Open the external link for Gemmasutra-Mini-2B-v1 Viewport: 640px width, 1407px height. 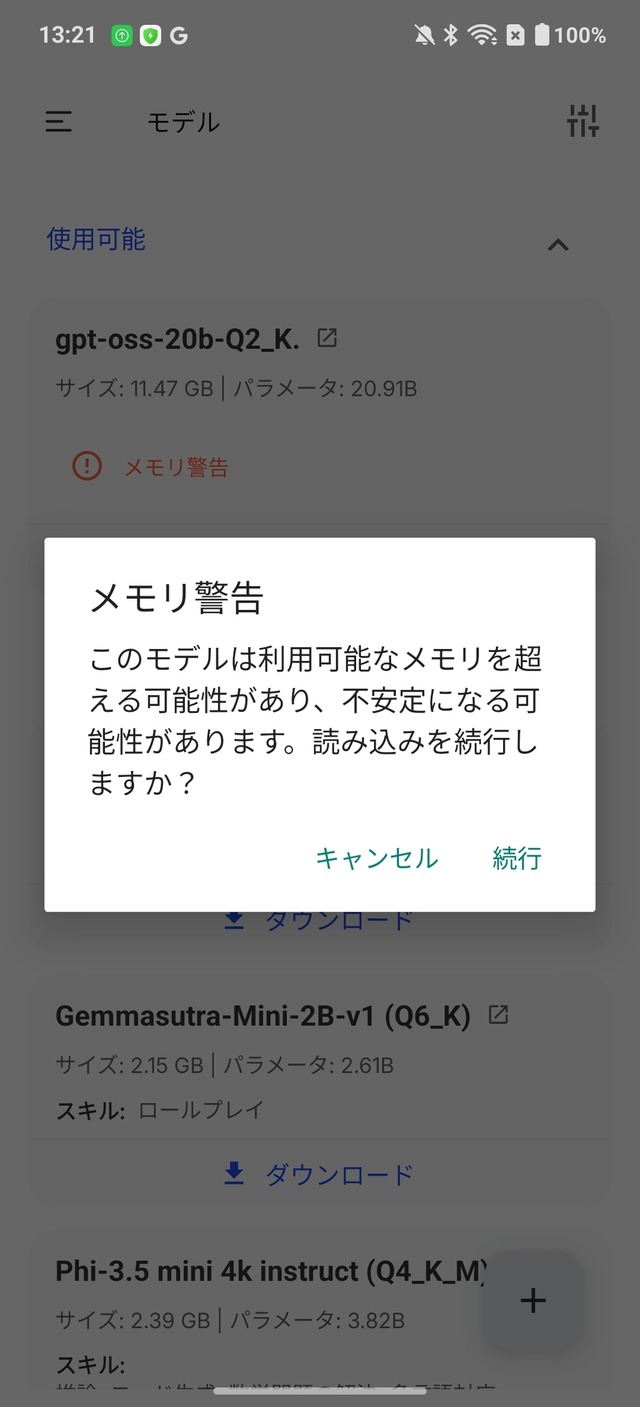click(498, 1015)
